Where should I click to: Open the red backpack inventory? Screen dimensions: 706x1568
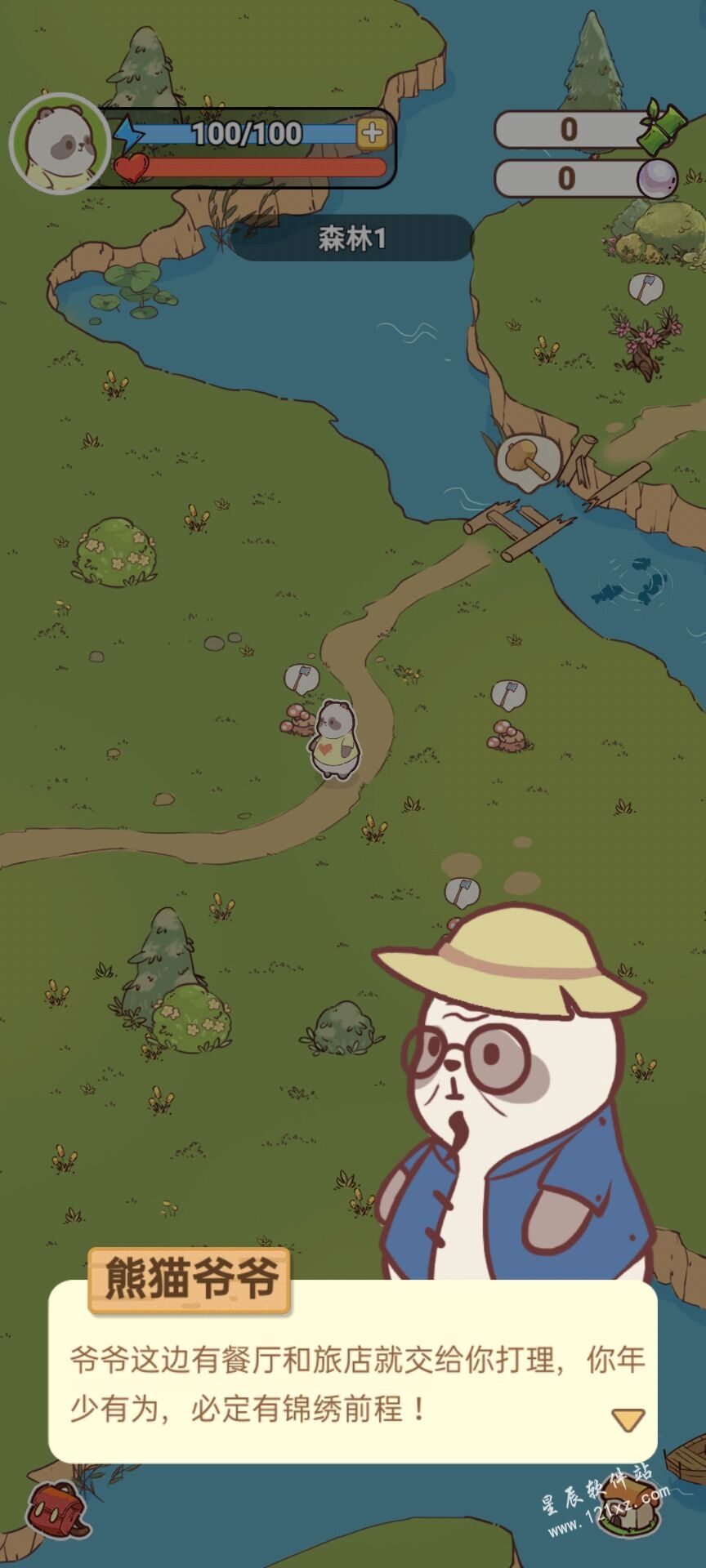(56, 1508)
